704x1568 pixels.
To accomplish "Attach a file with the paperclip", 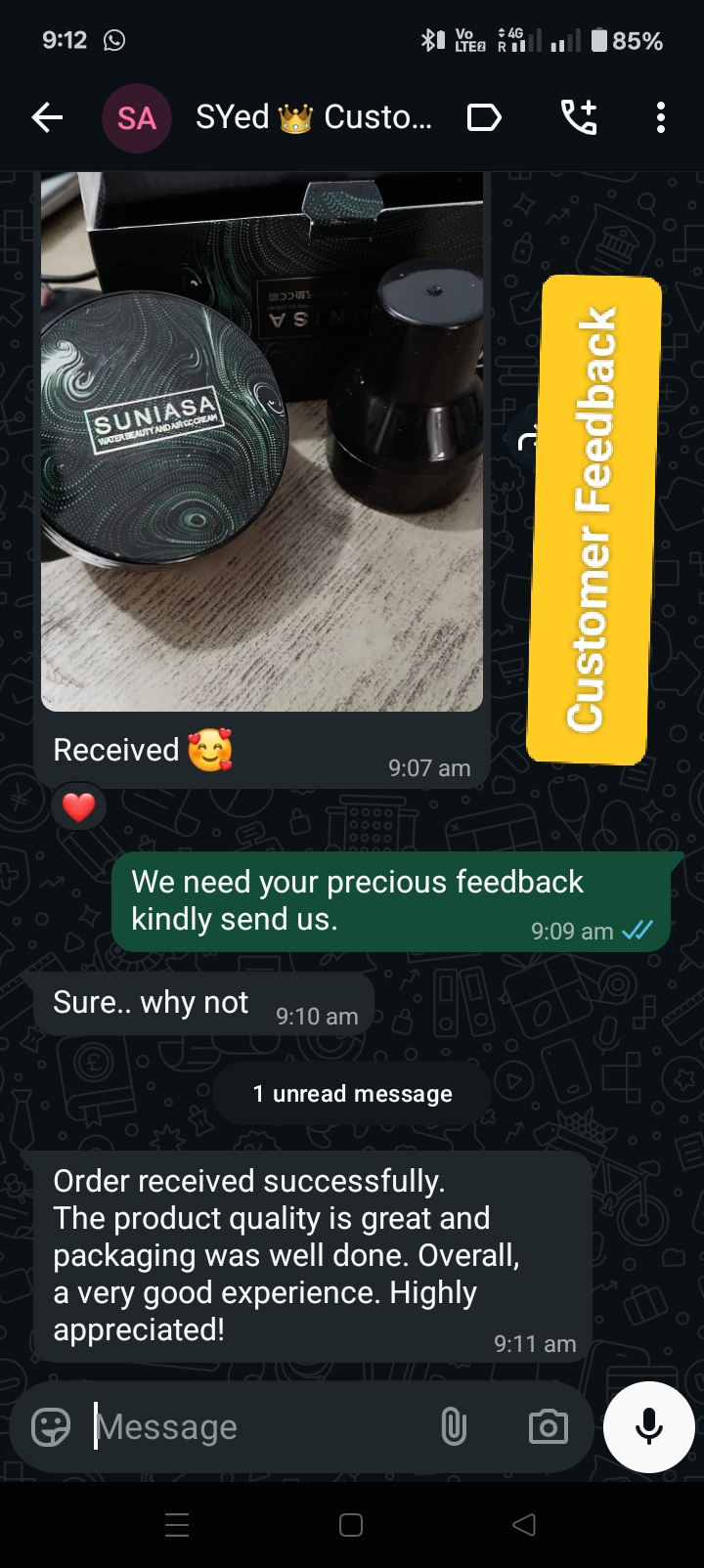I will click(454, 1427).
